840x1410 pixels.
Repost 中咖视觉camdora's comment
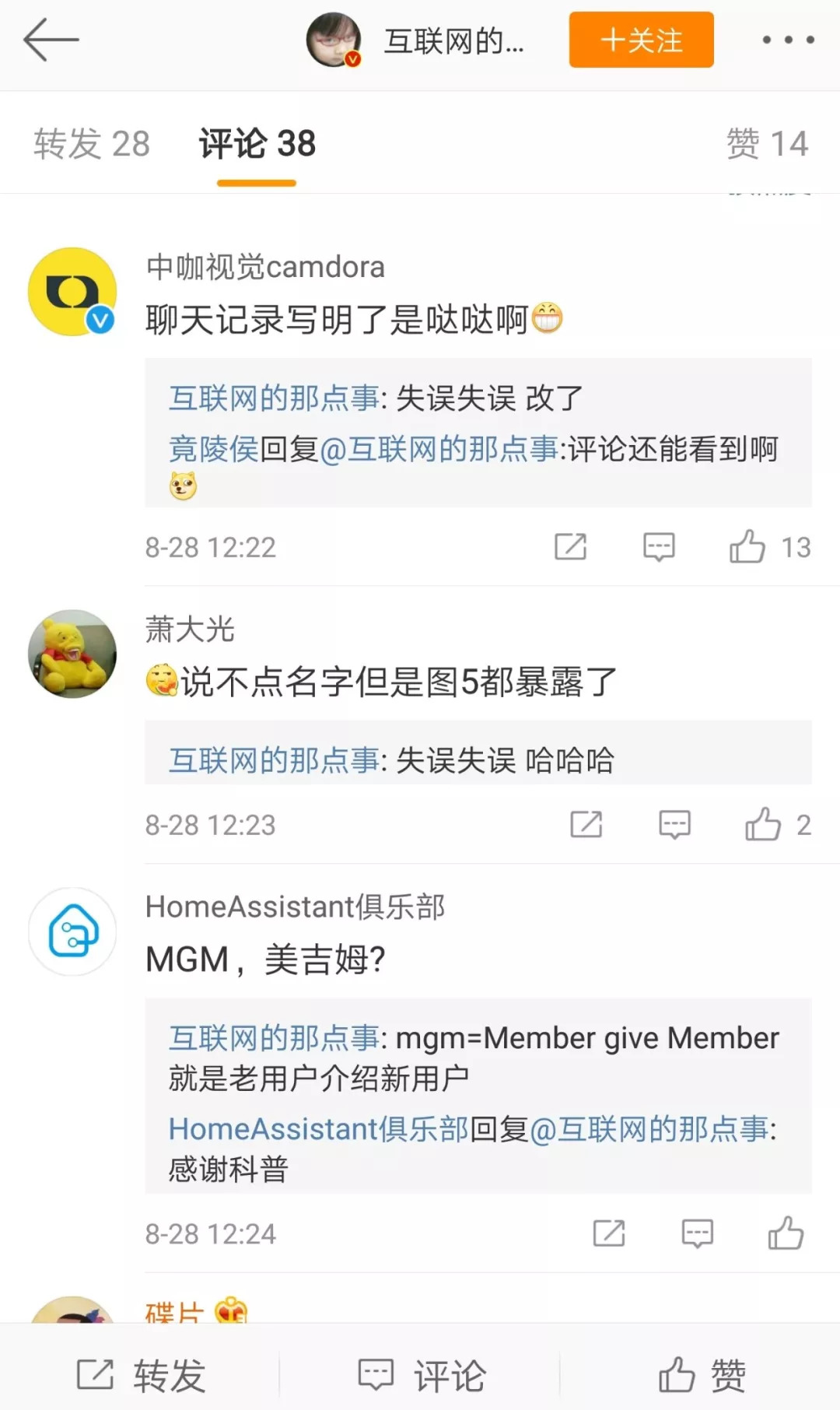(570, 547)
